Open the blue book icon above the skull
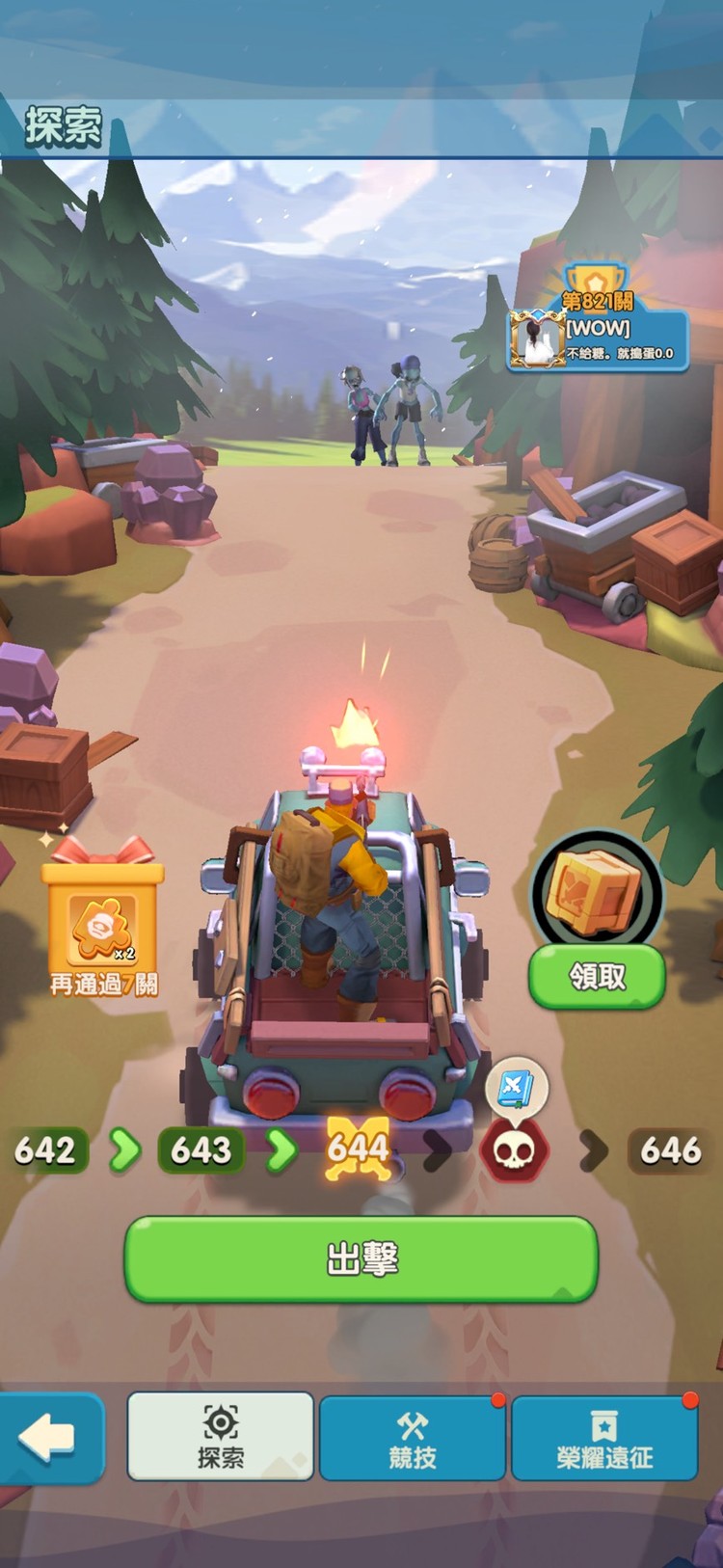 516,1088
